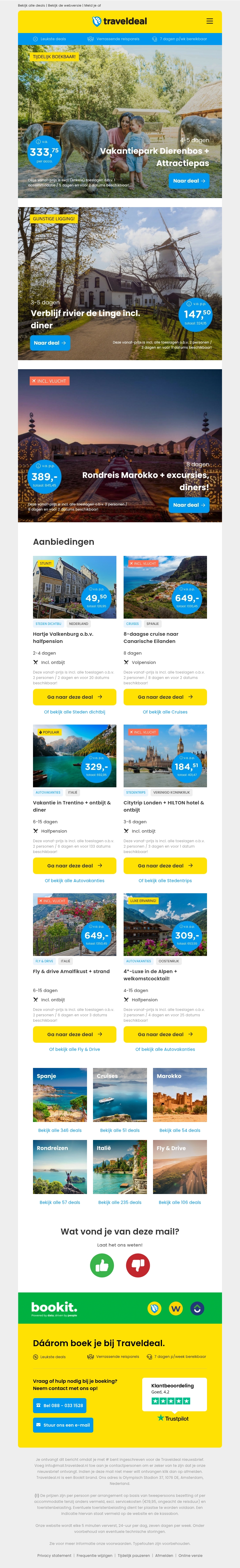Go to deal 8-daagse cruise Canarische Eilanden
The width and height of the screenshot is (240, 1568).
[x=165, y=697]
